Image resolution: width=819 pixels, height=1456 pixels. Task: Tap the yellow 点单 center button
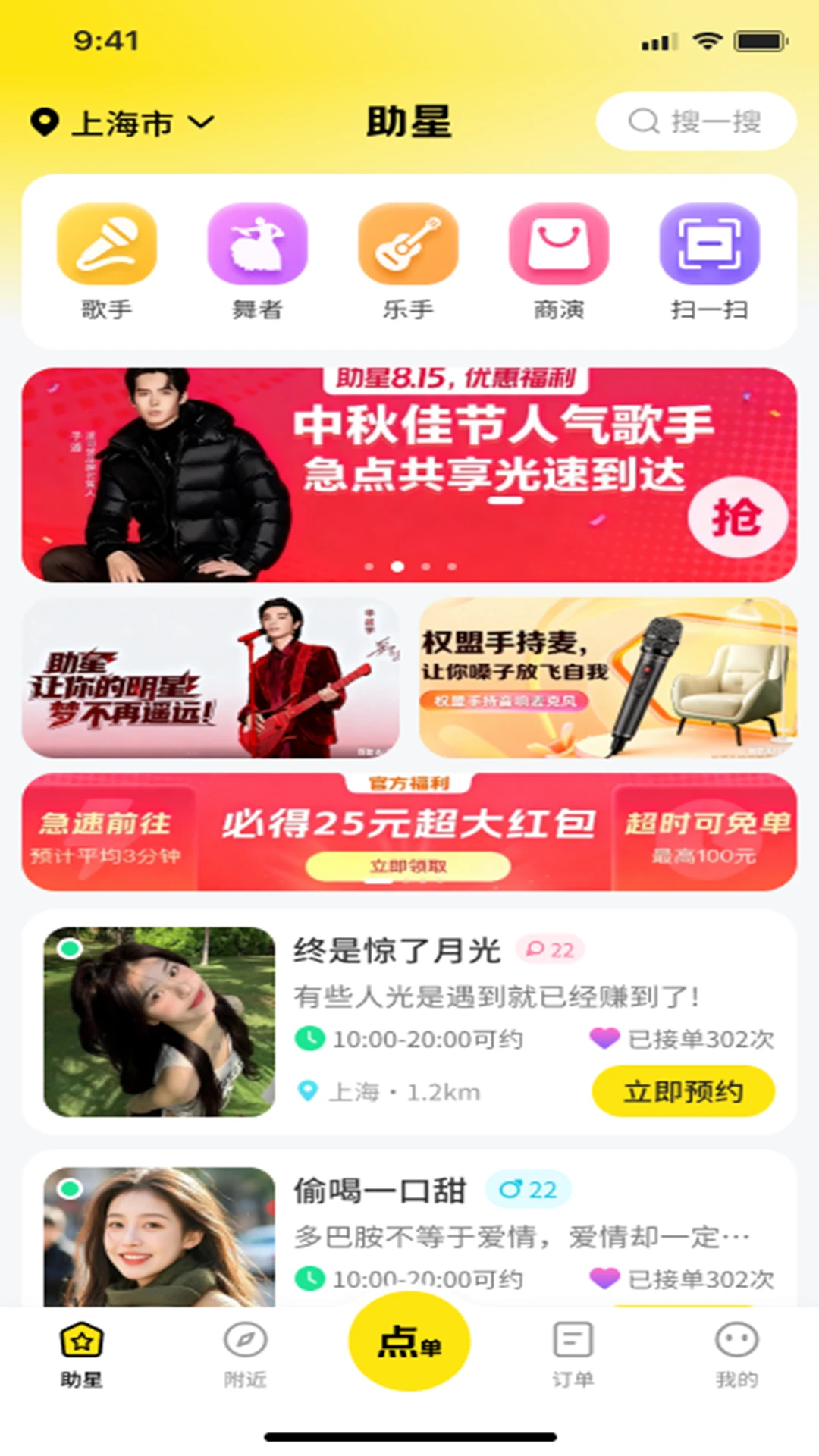click(408, 1346)
